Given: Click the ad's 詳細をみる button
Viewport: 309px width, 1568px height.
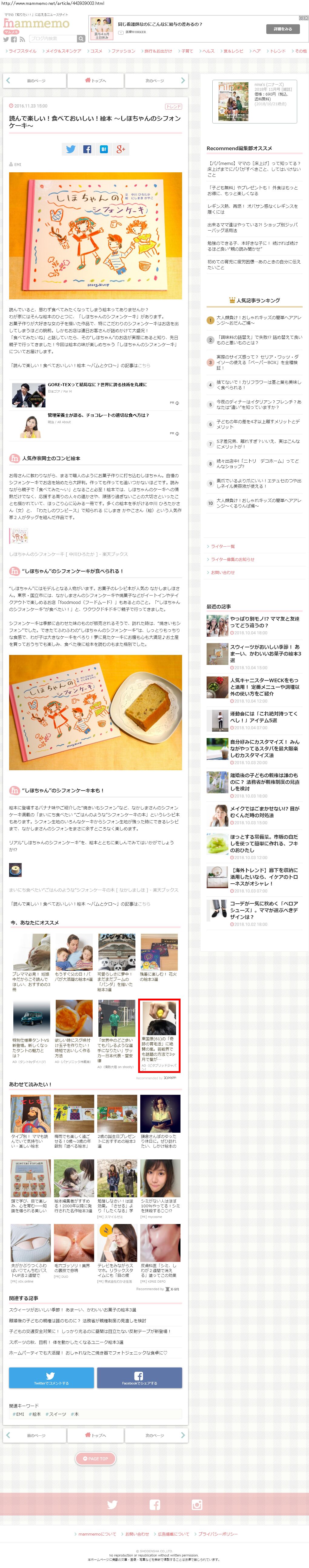Looking at the screenshot, I should pos(282,29).
